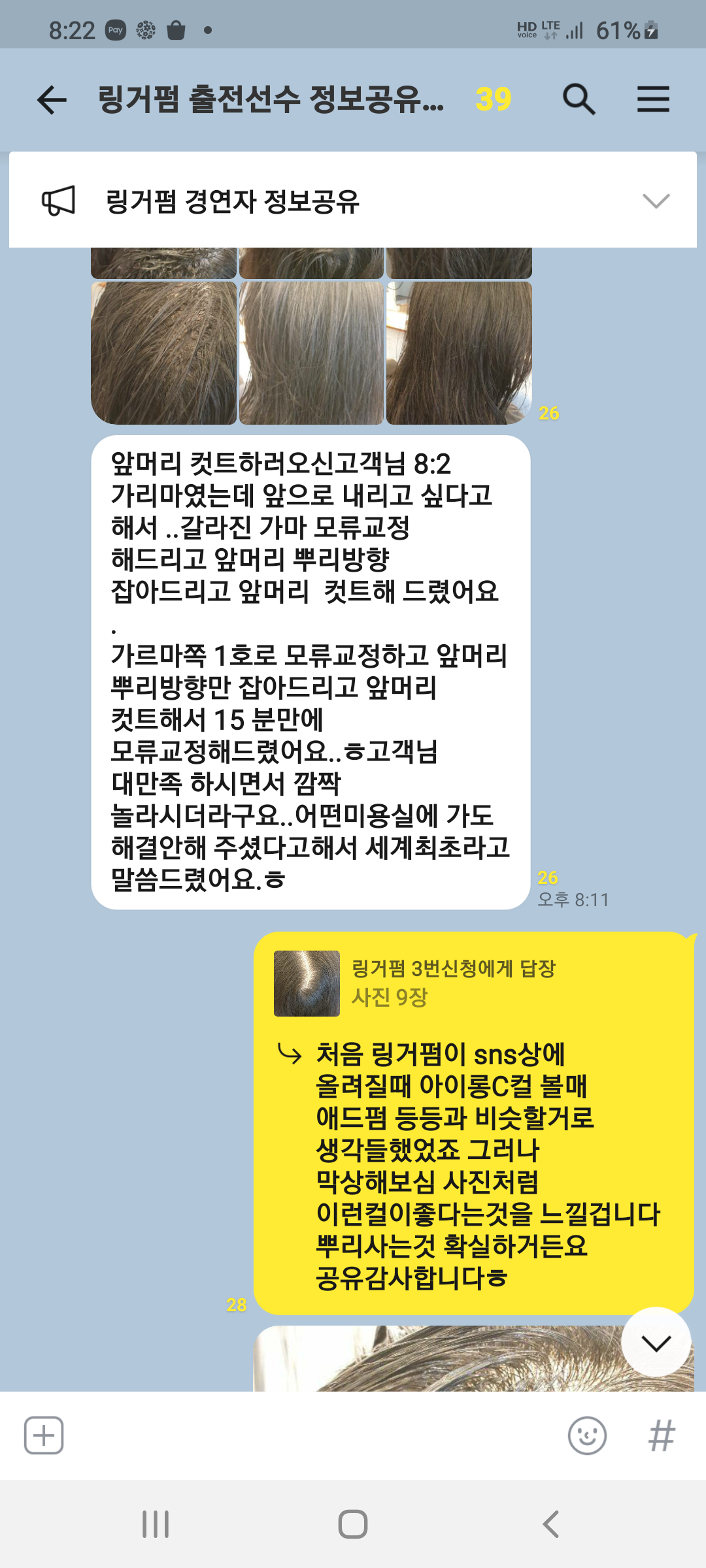The image size is (706, 1568).
Task: Tap the system home button
Action: tap(353, 1524)
